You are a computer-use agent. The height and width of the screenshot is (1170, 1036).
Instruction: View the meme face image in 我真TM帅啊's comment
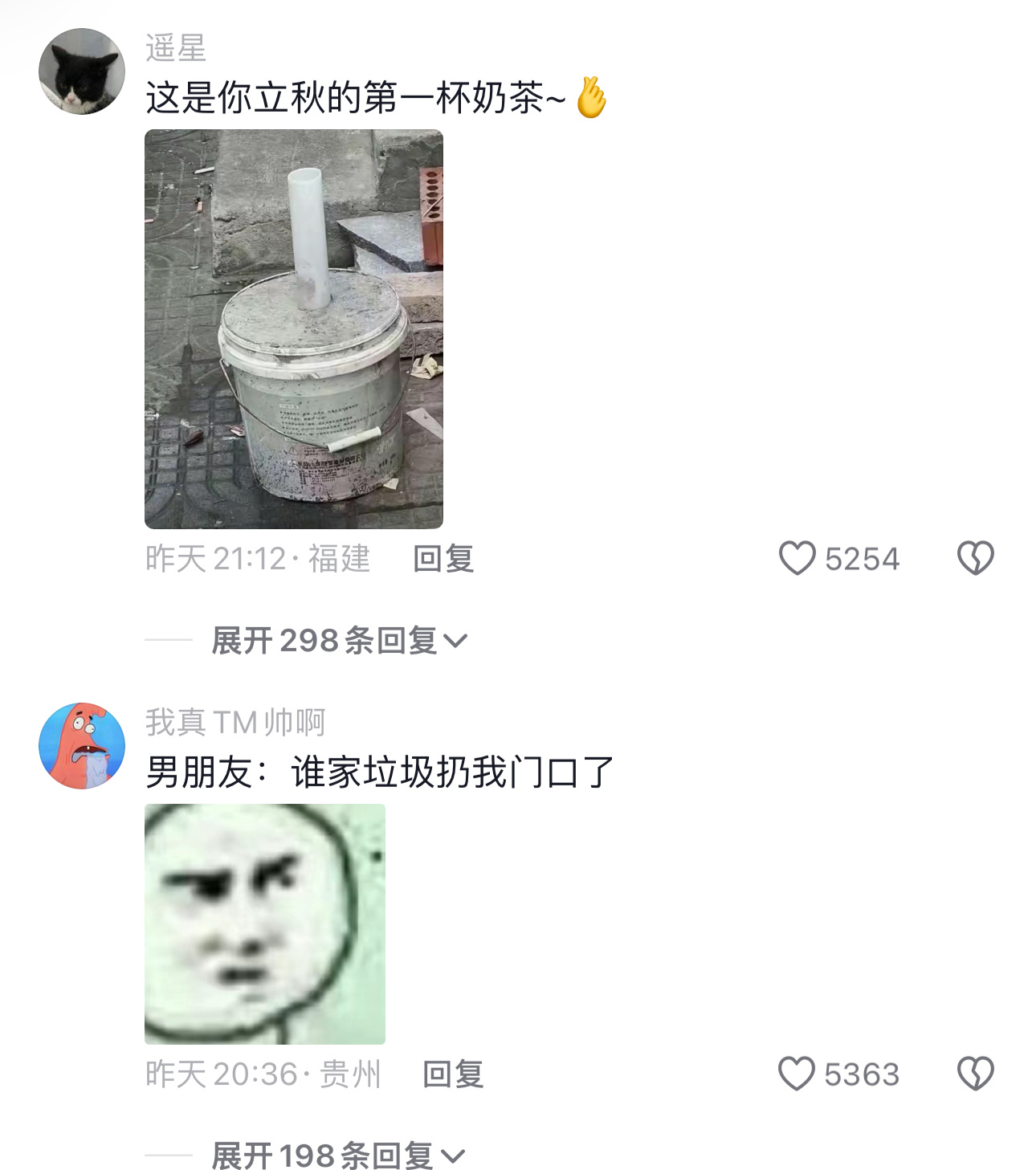[x=264, y=924]
